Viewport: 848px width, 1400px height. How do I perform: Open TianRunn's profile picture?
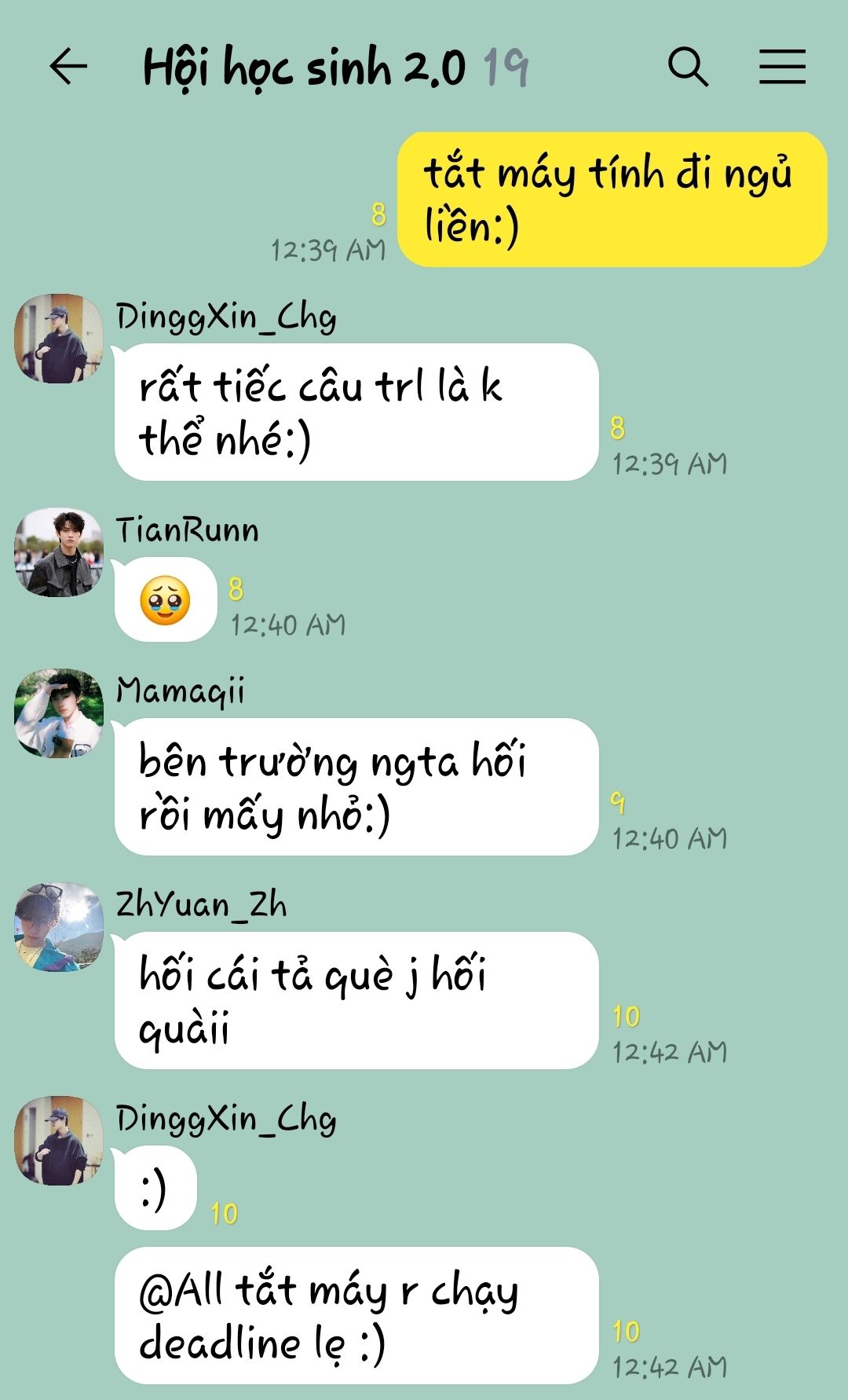(x=59, y=552)
